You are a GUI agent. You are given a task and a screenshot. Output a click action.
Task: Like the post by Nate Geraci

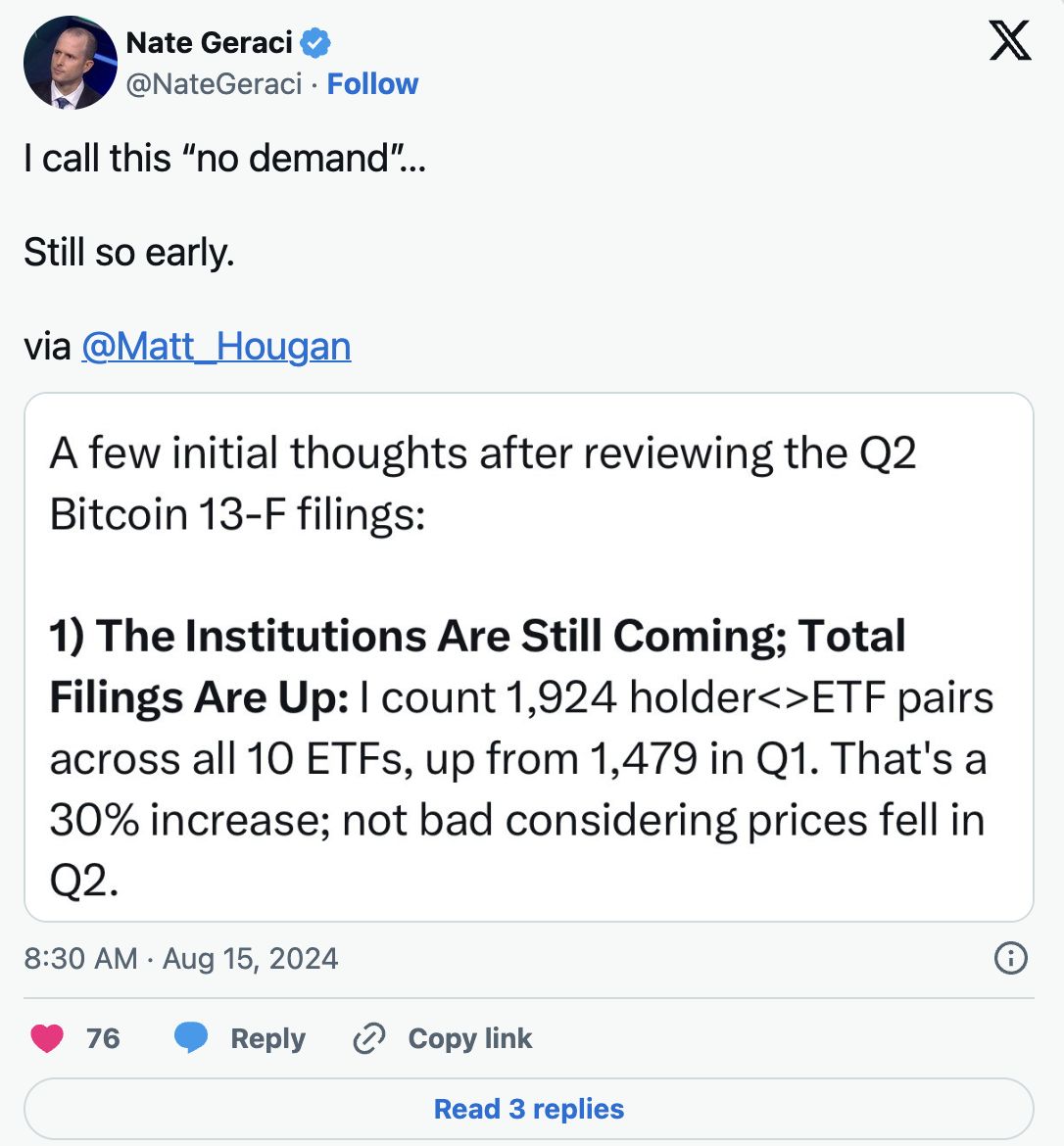(x=48, y=1038)
